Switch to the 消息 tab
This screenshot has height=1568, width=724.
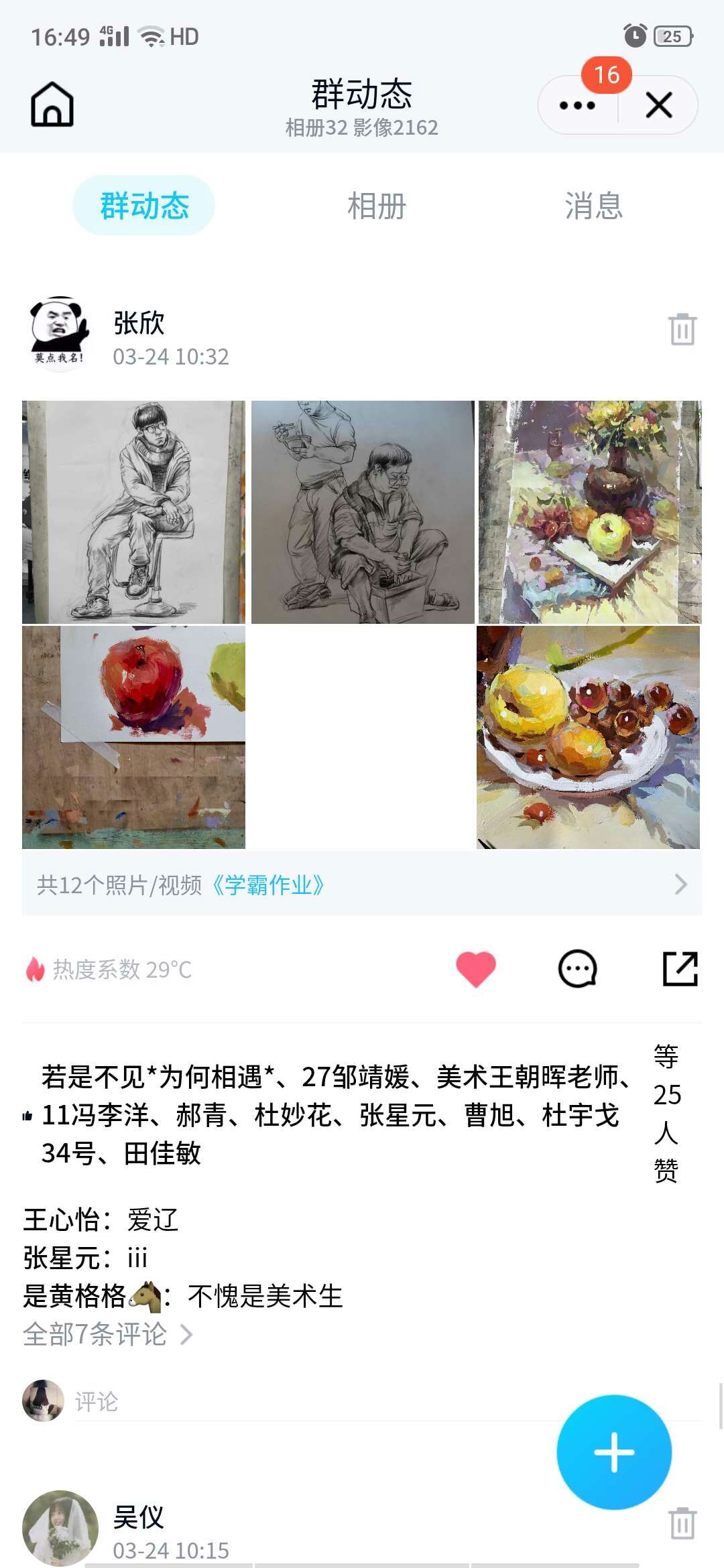pos(593,206)
